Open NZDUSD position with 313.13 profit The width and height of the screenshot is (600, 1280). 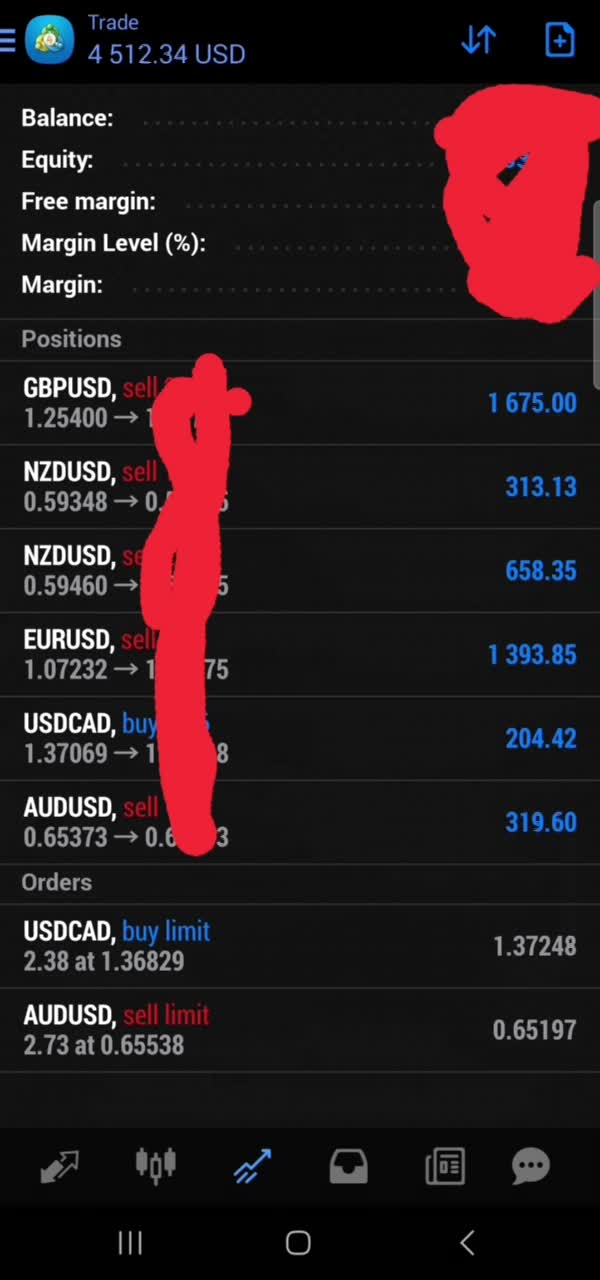pos(300,487)
